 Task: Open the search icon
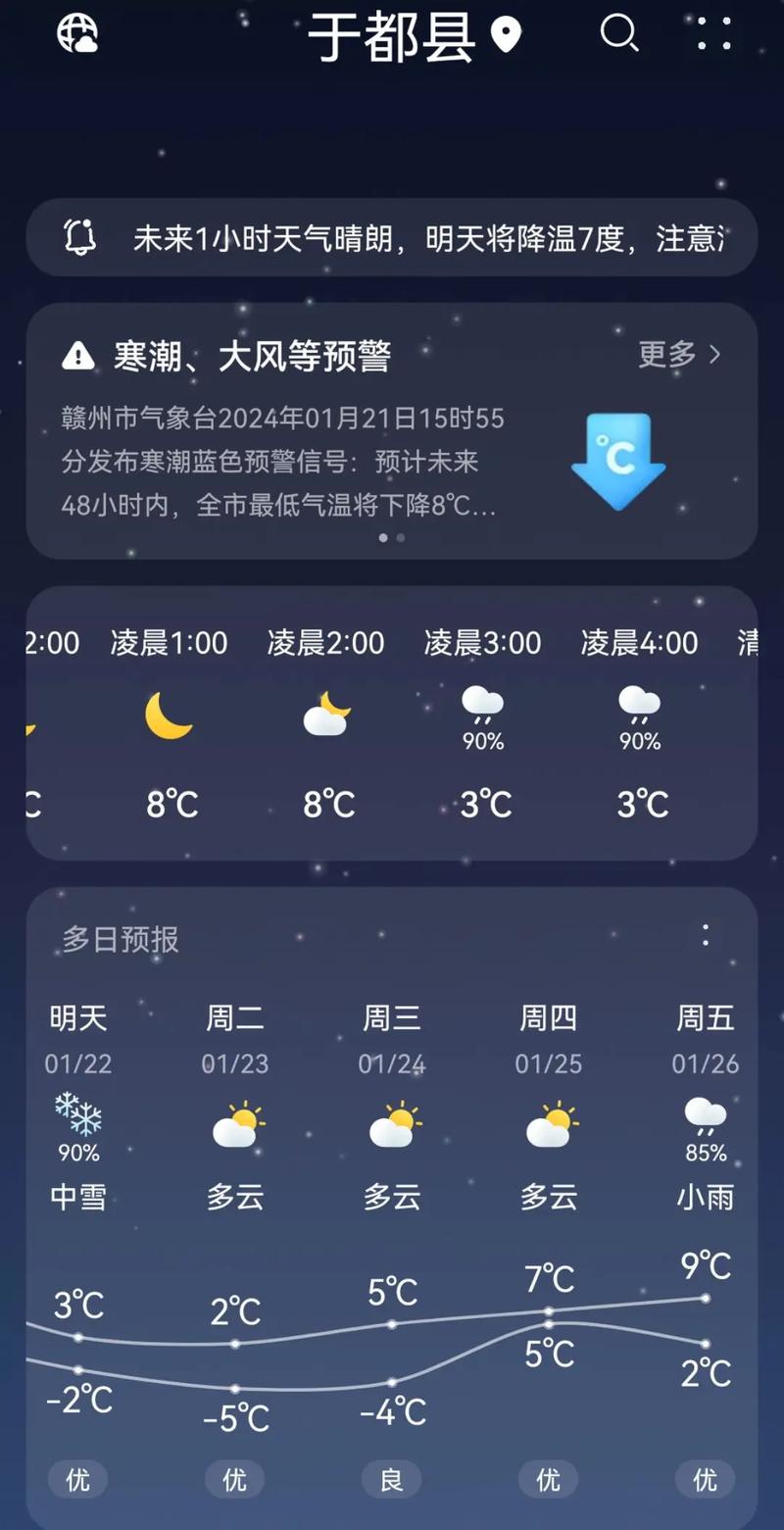[619, 33]
